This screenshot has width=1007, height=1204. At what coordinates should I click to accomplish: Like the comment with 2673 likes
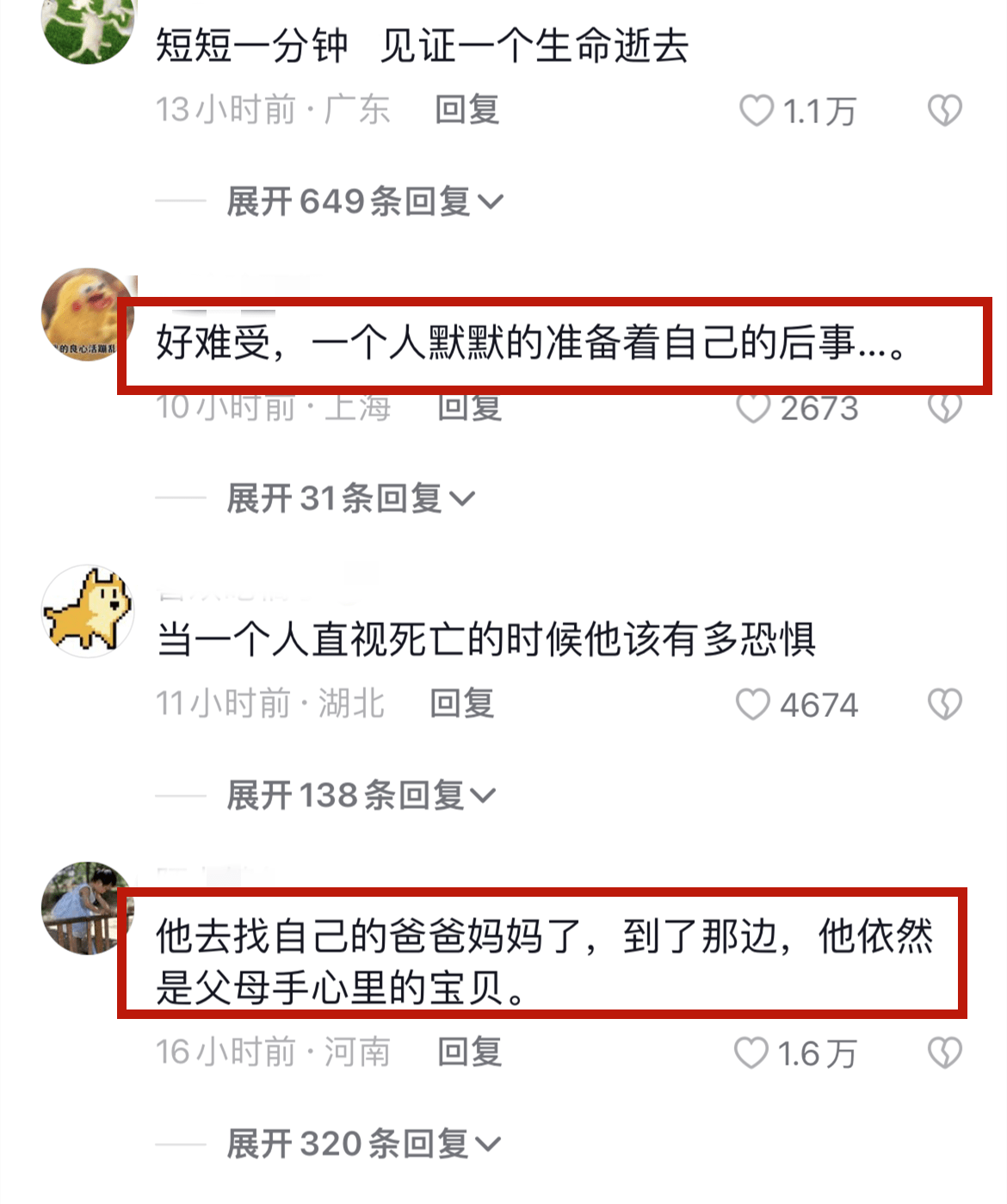click(x=753, y=409)
